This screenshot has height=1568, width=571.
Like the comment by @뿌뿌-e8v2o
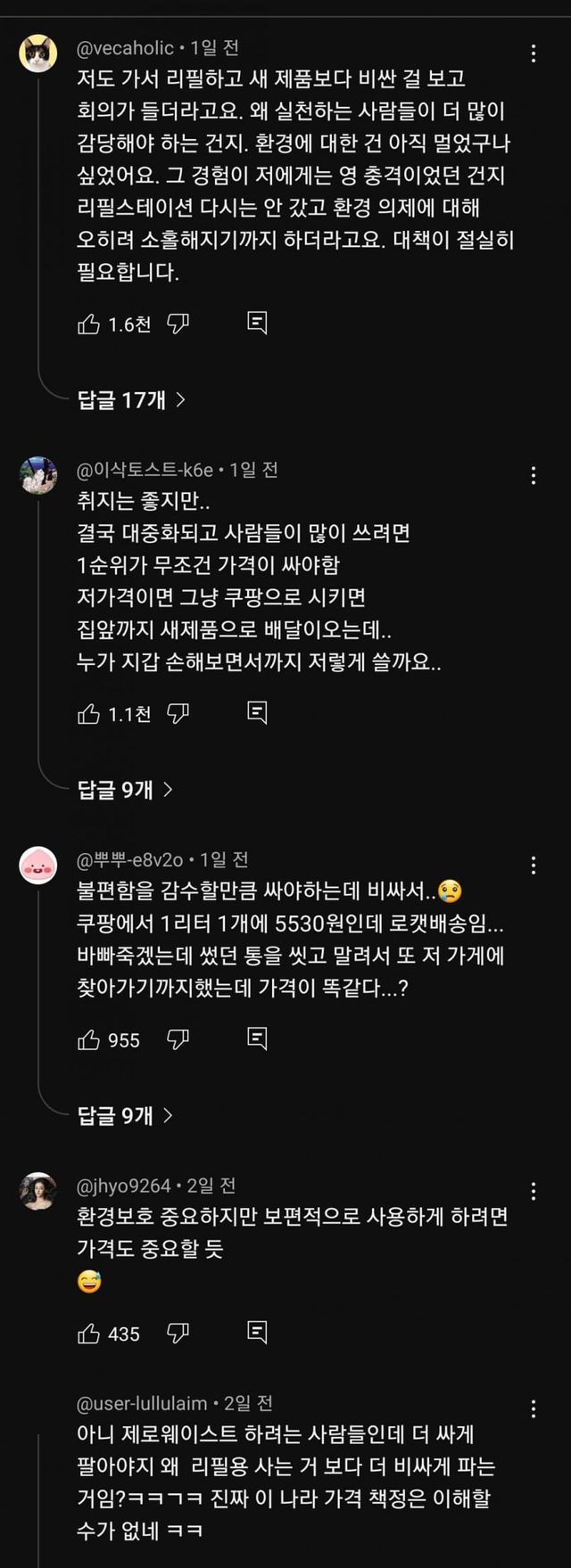pos(89,1039)
